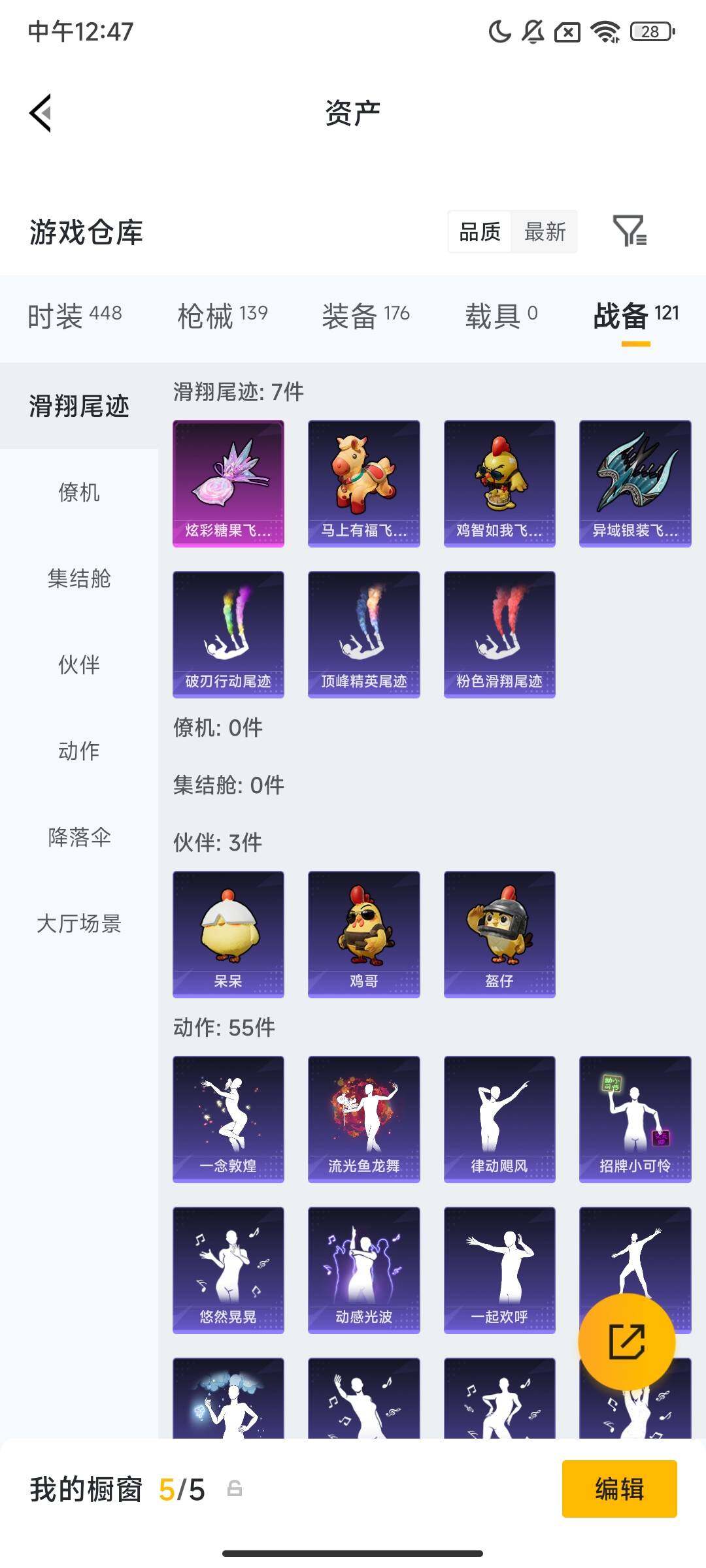Tap 编辑 to edit my showcase
Viewport: 706px width, 1568px height.
click(619, 1489)
